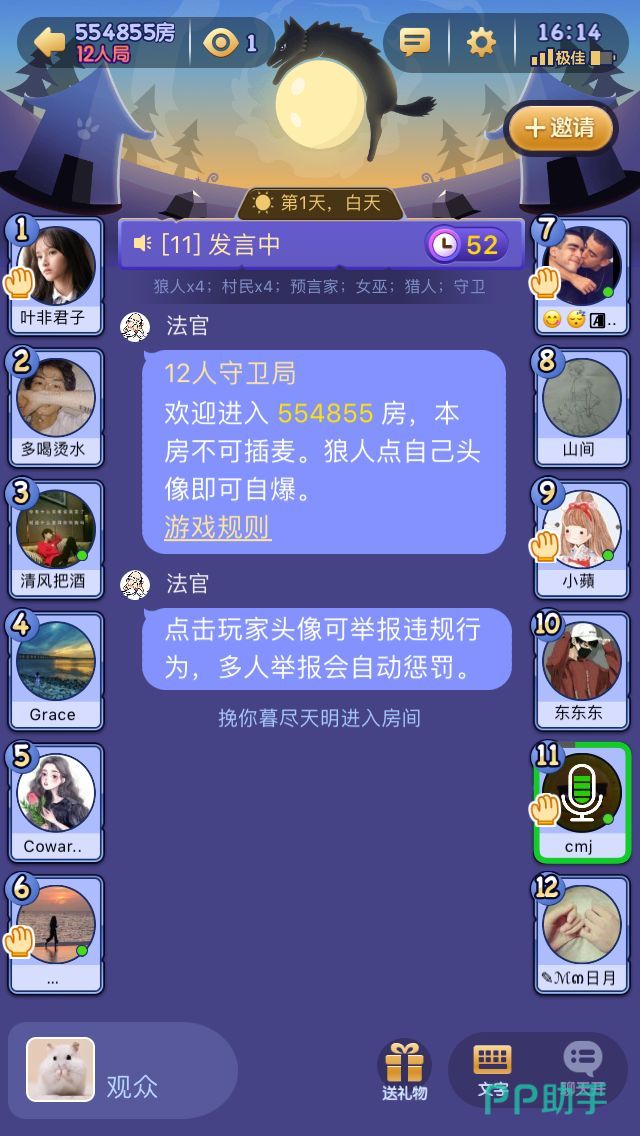Tap the 邀请 invite button
Image resolution: width=640 pixels, height=1136 pixels.
pyautogui.click(x=561, y=128)
